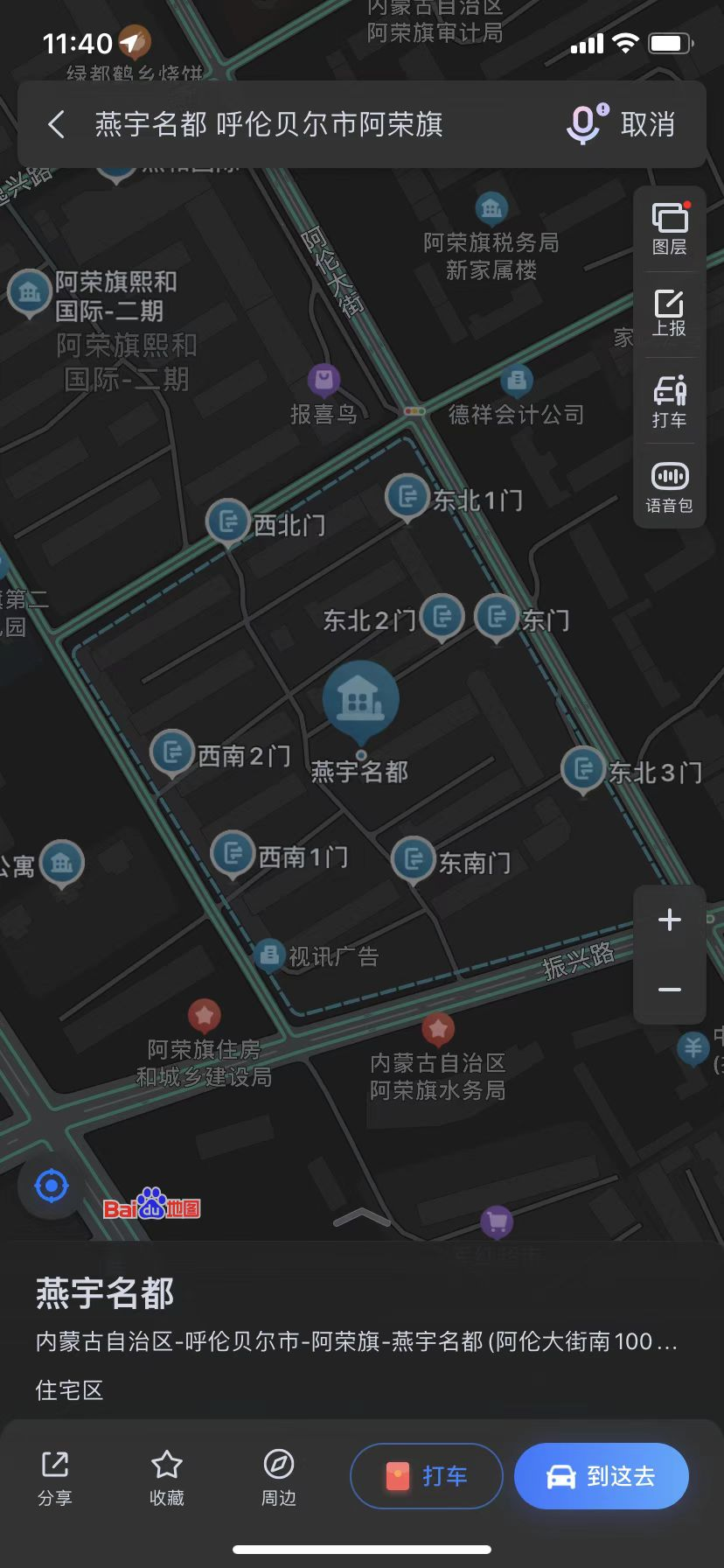Save 燕宇名都 to favorites with 收藏
Viewport: 724px width, 1568px height.
[167, 1478]
